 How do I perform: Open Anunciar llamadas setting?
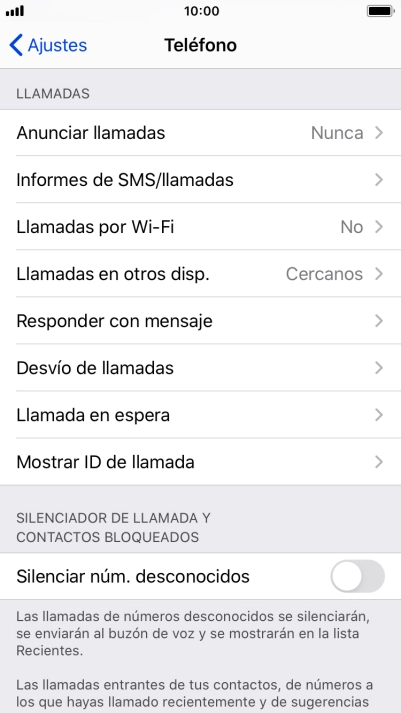click(200, 133)
